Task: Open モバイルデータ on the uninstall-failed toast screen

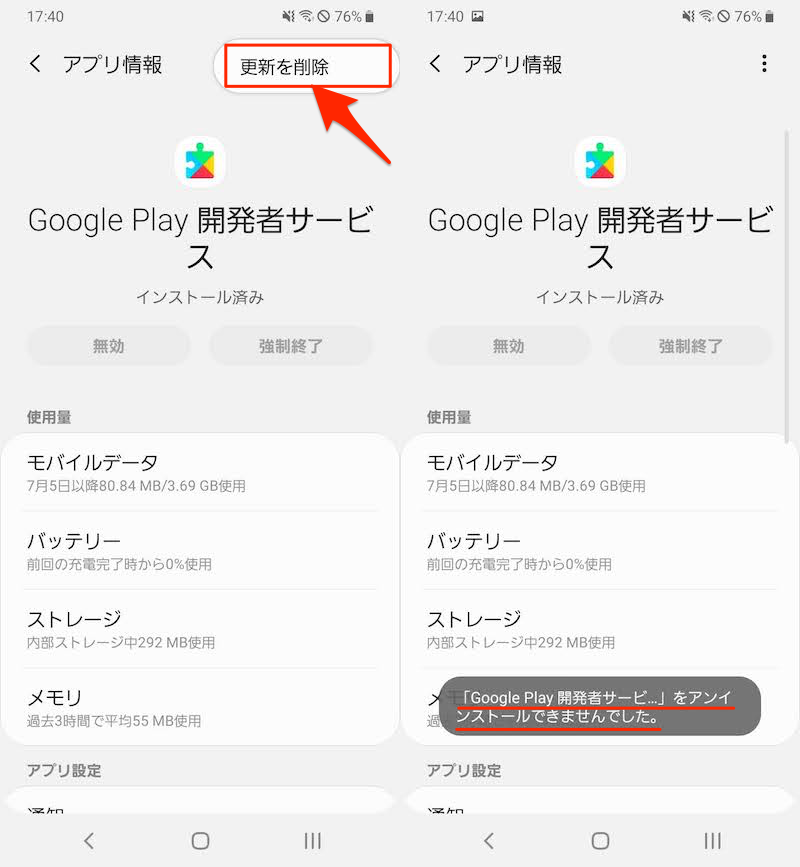Action: 600,473
